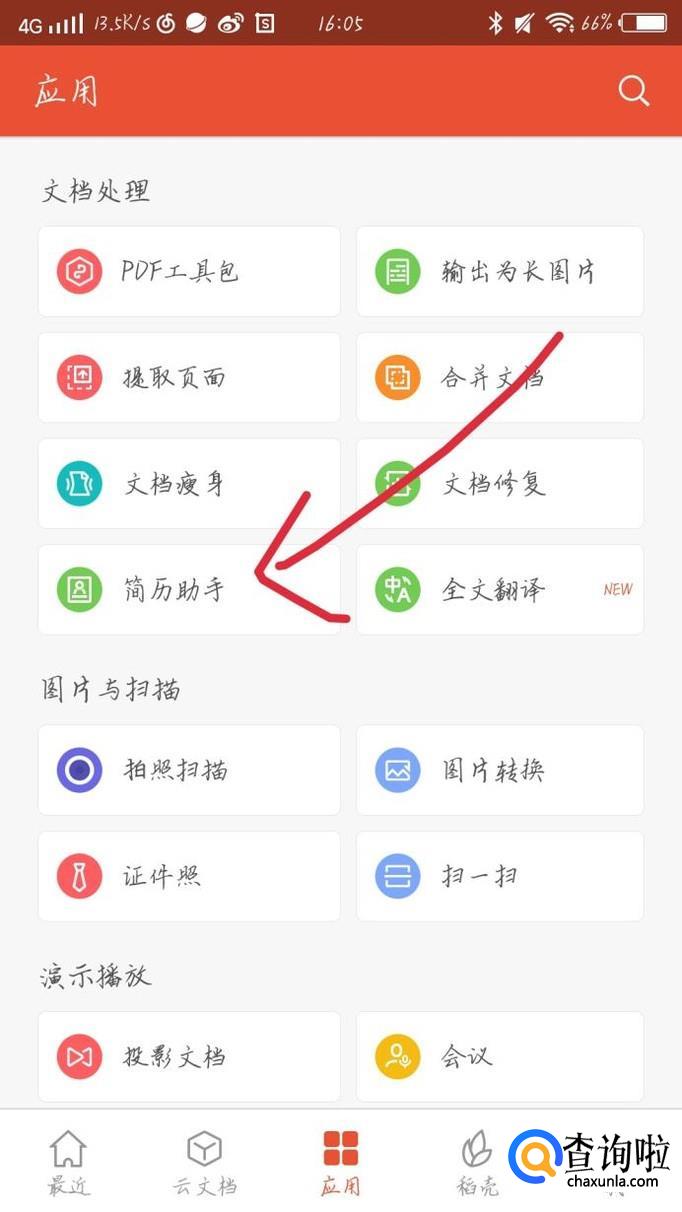The image size is (682, 1212).
Task: Open 提取页面 tool
Action: tap(189, 378)
